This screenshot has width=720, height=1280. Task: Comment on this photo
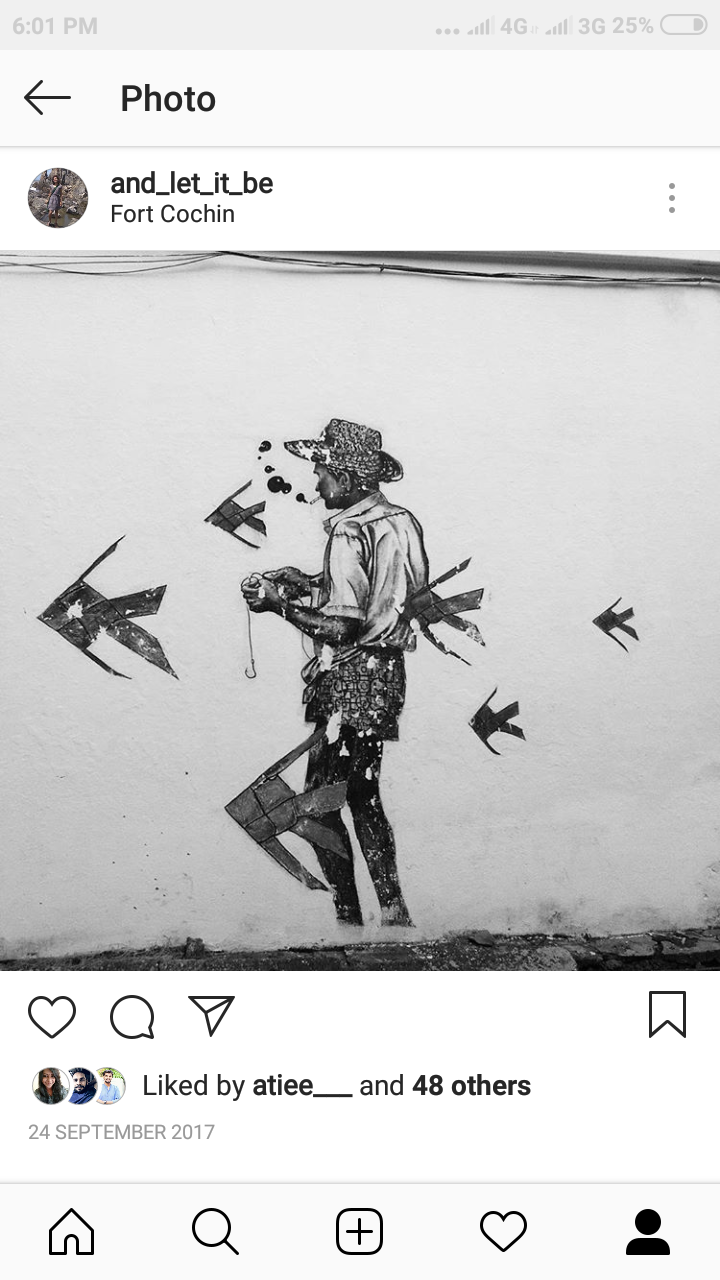132,1017
